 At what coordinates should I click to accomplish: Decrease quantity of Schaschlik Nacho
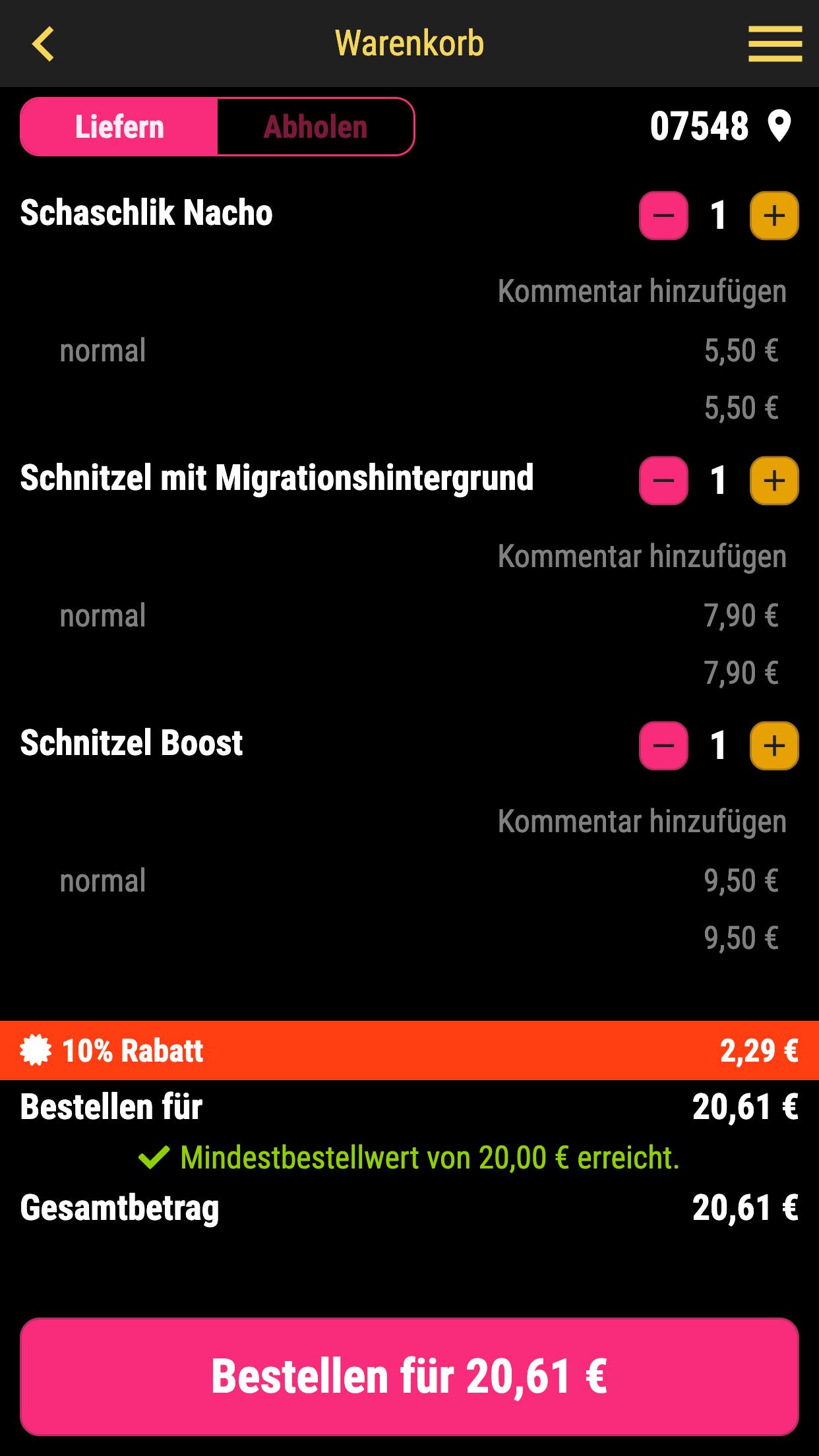click(x=663, y=216)
